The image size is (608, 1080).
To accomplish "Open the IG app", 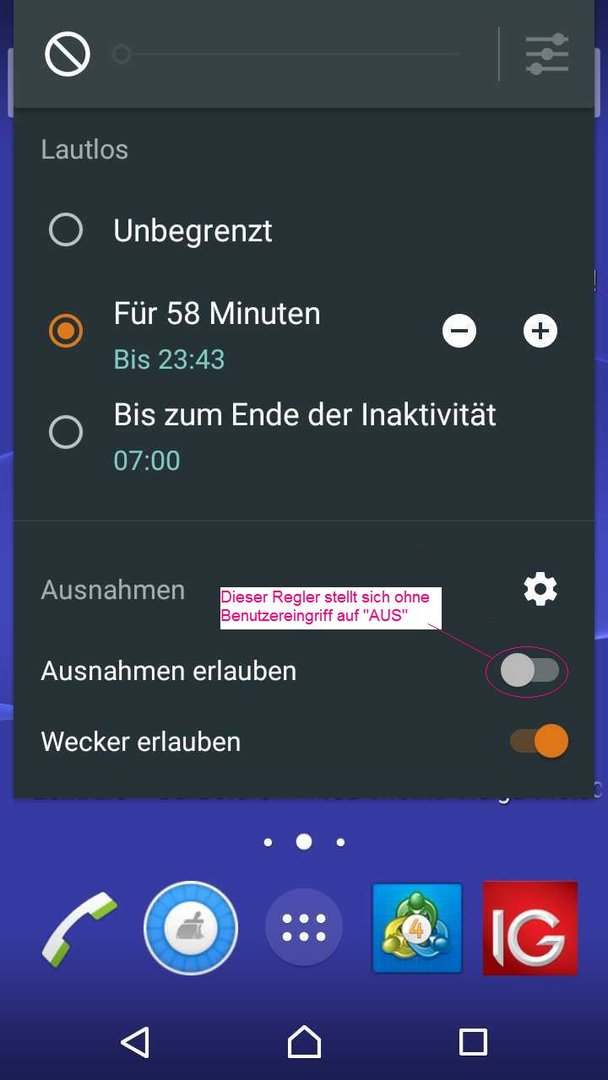I will [530, 928].
